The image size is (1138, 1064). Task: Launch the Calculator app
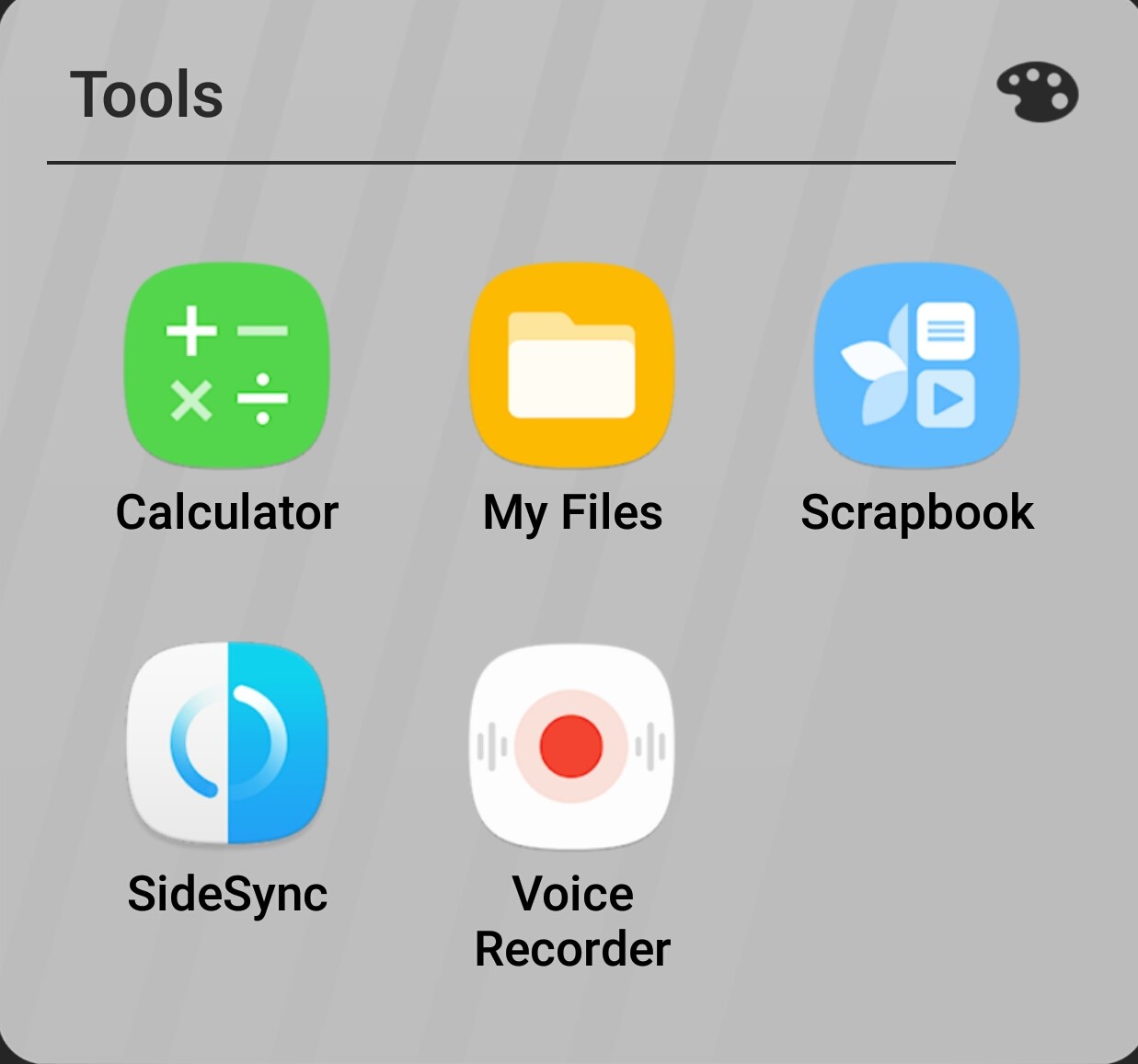click(x=227, y=365)
